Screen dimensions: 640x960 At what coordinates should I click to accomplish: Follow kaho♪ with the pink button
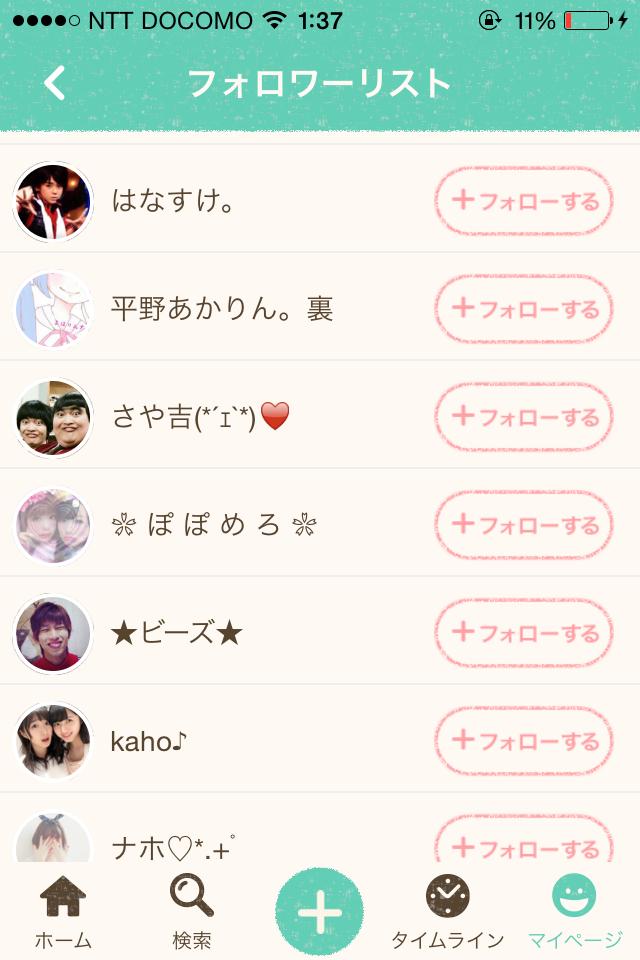pos(523,741)
